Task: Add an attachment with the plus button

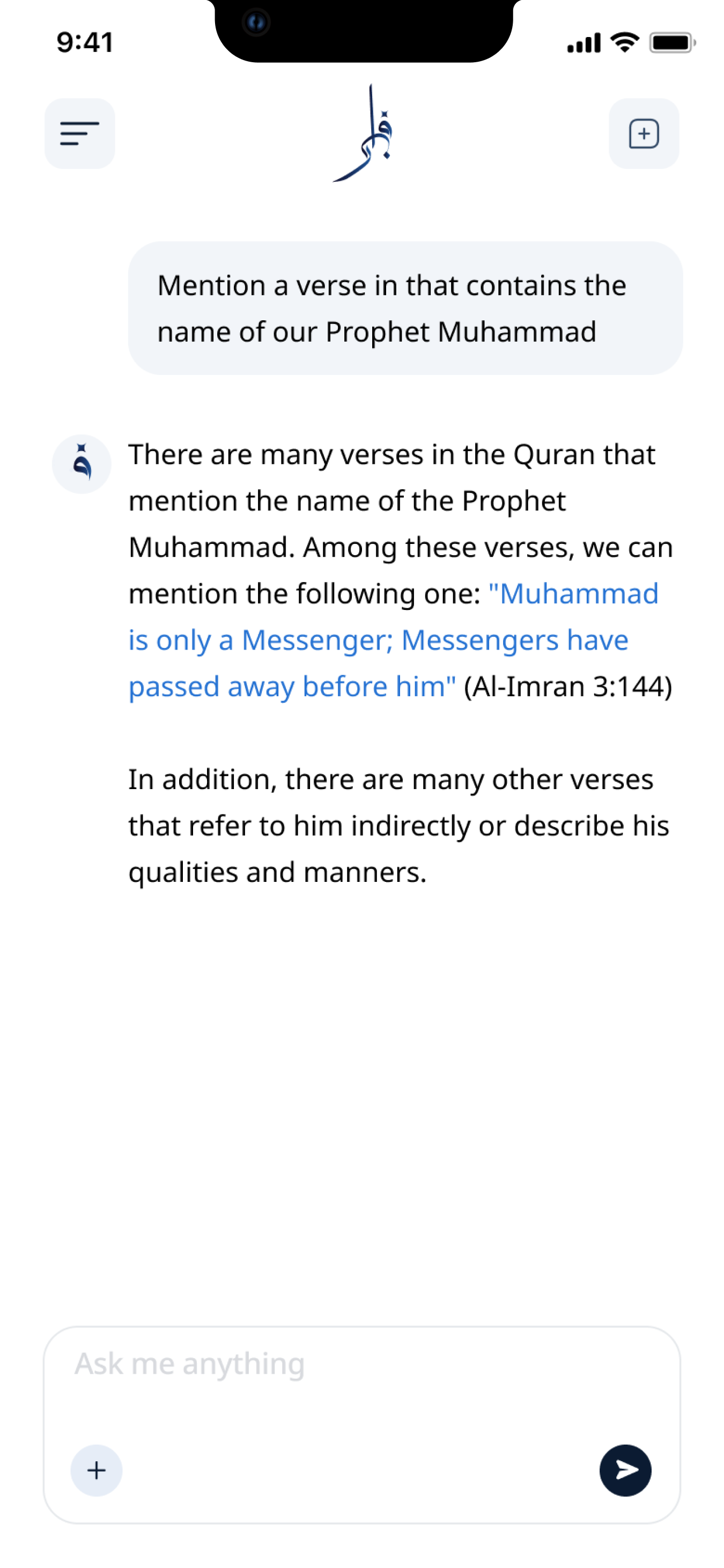Action: click(x=97, y=1470)
